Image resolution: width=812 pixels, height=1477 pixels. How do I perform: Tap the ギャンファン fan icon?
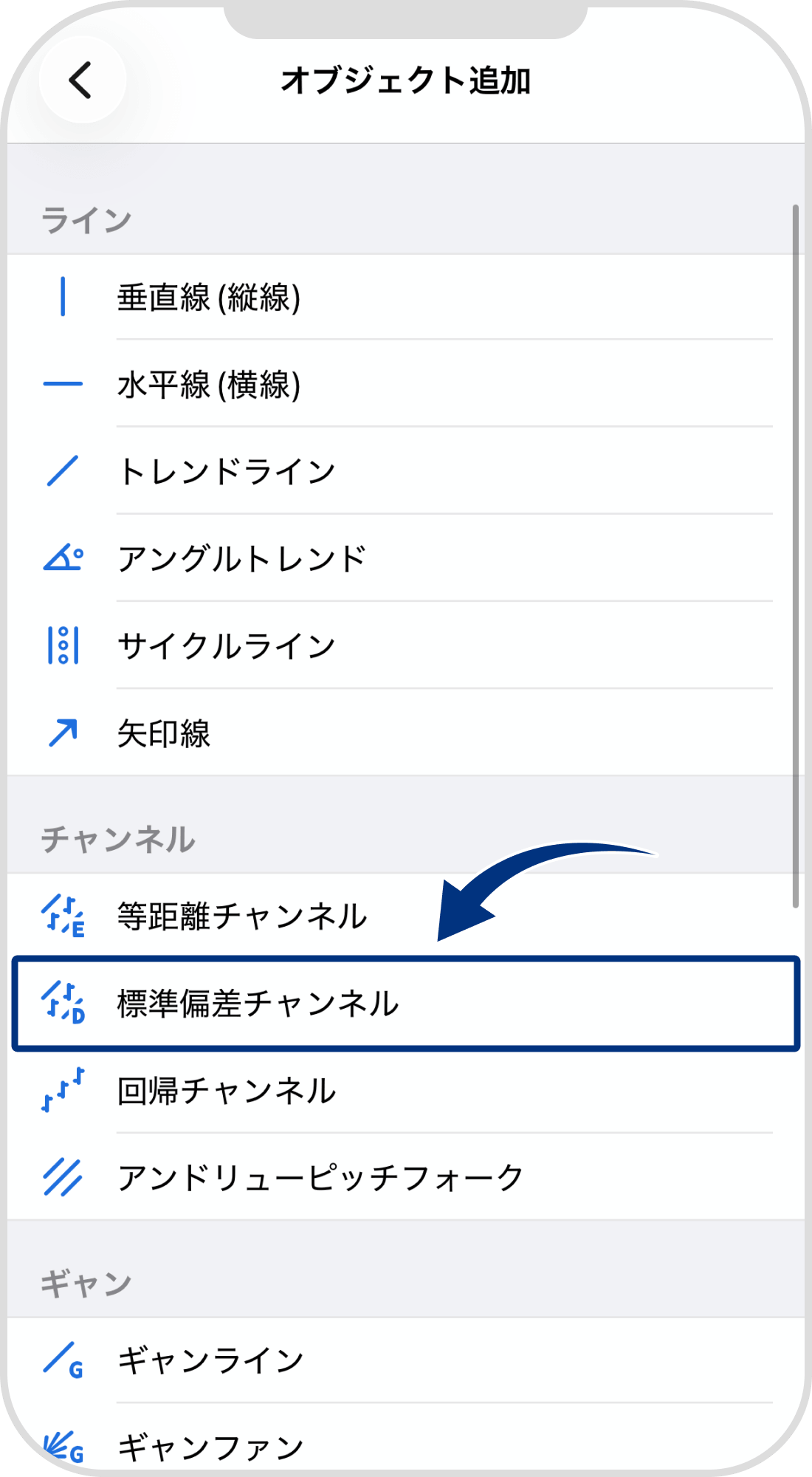click(x=63, y=1446)
